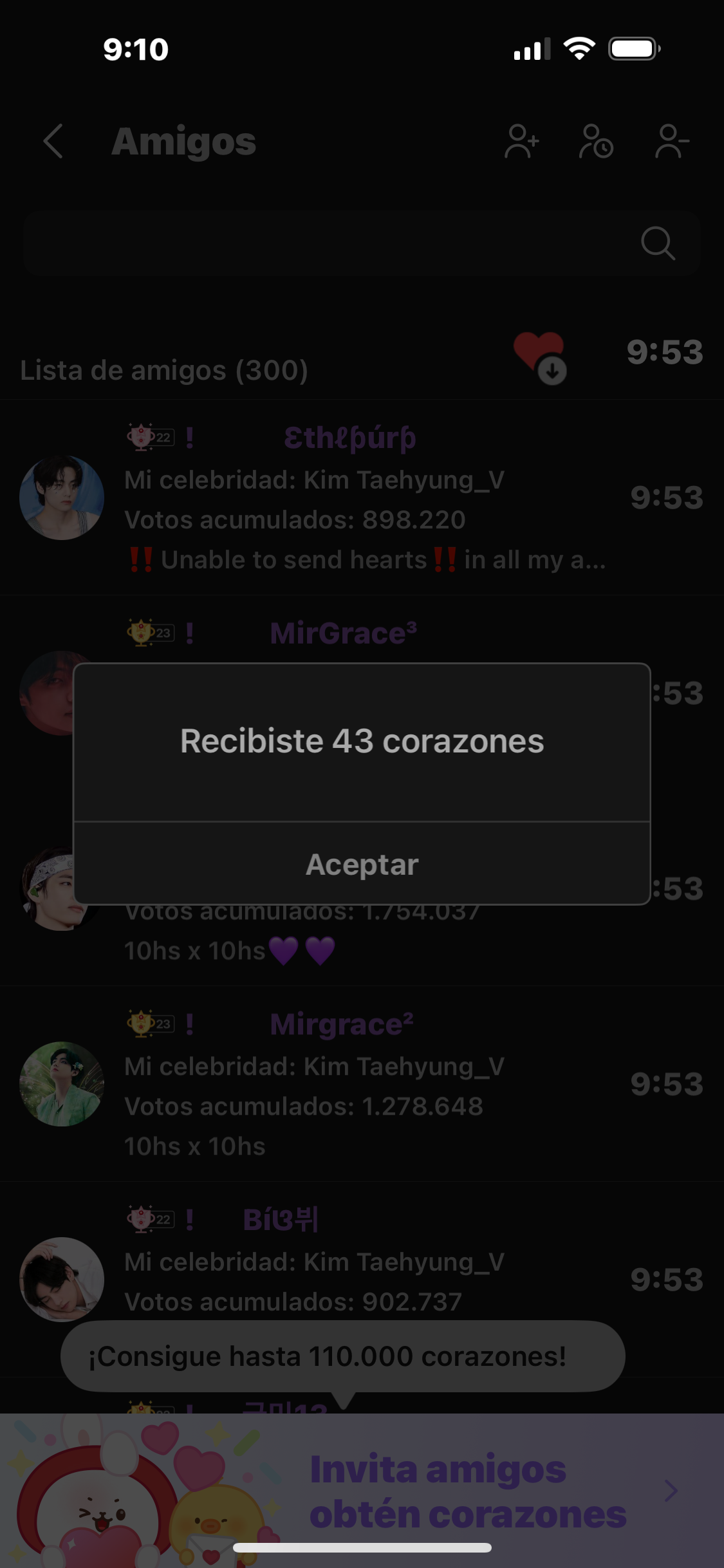Go back from the Amigos screen
Screen dimensions: 724x1568
click(x=53, y=141)
